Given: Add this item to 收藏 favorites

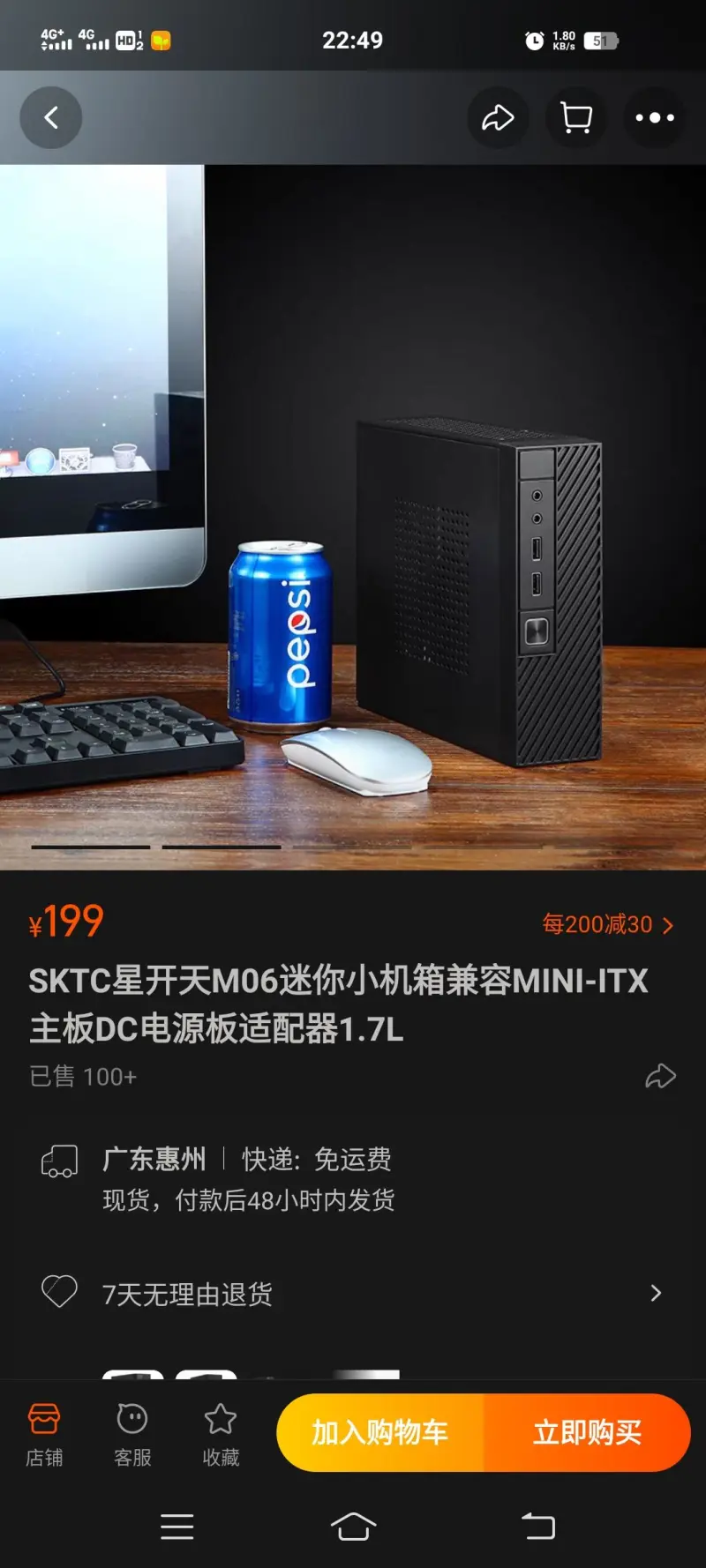Looking at the screenshot, I should click(x=221, y=1434).
